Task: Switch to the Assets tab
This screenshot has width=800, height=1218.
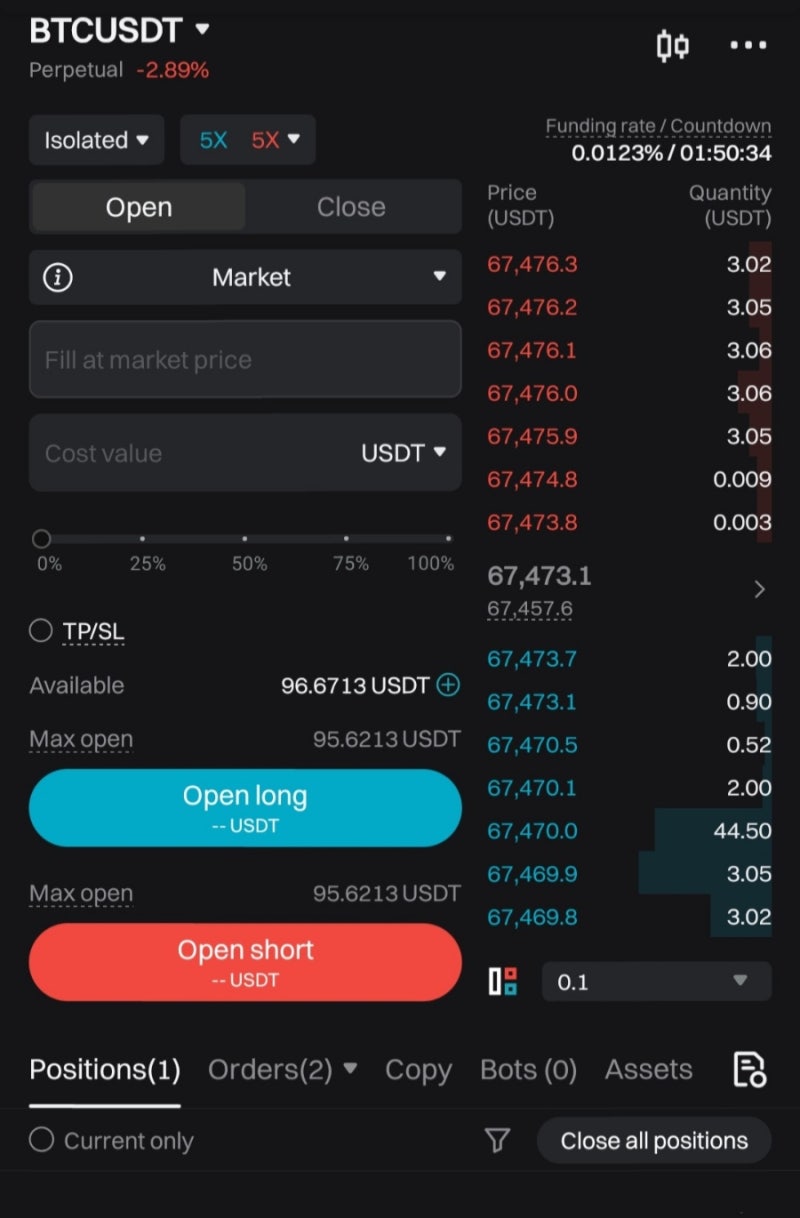Action: point(648,1070)
